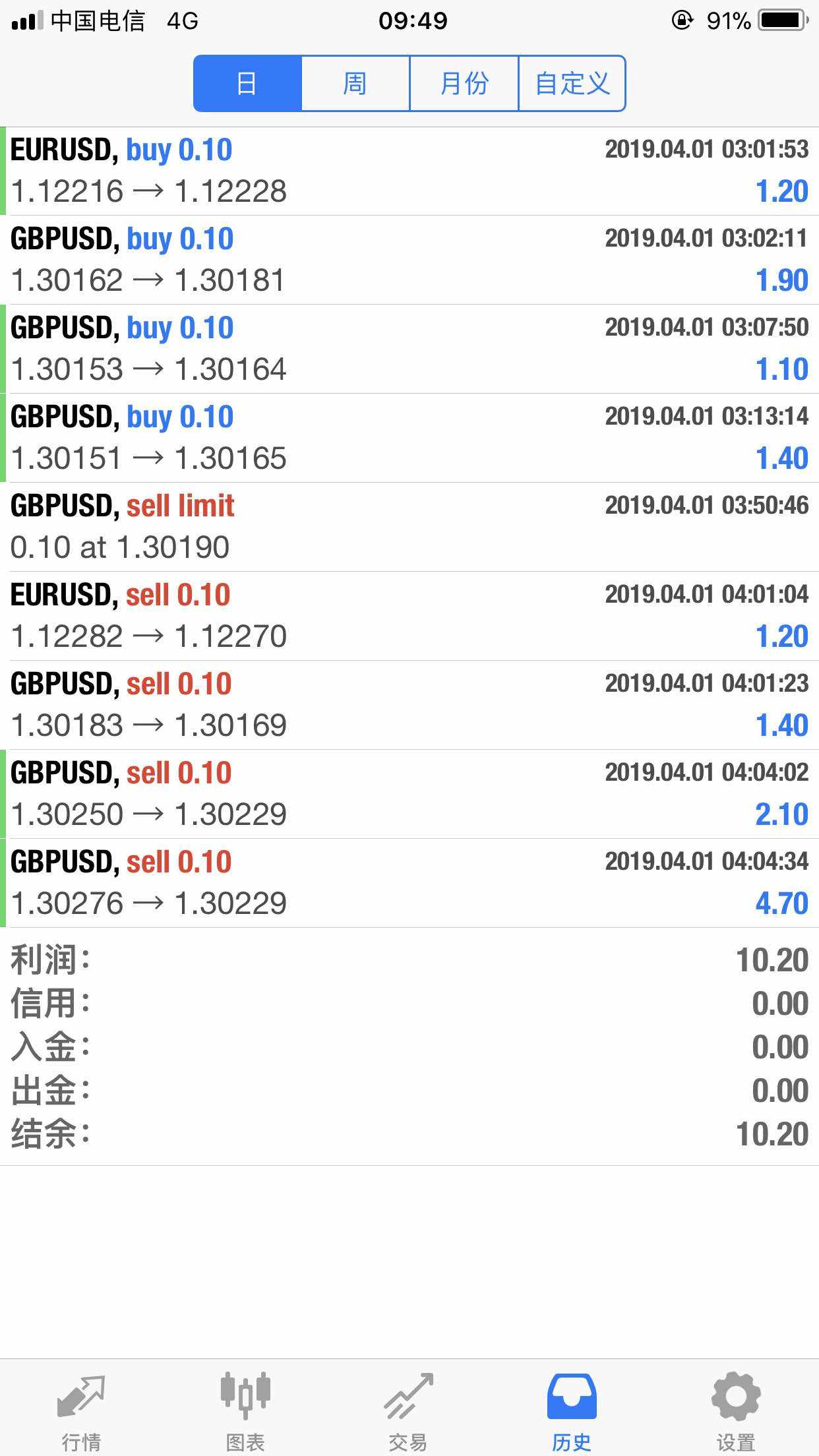Open GBPUSD sell limit order at 1.30190
Image resolution: width=819 pixels, height=1456 pixels.
(409, 527)
